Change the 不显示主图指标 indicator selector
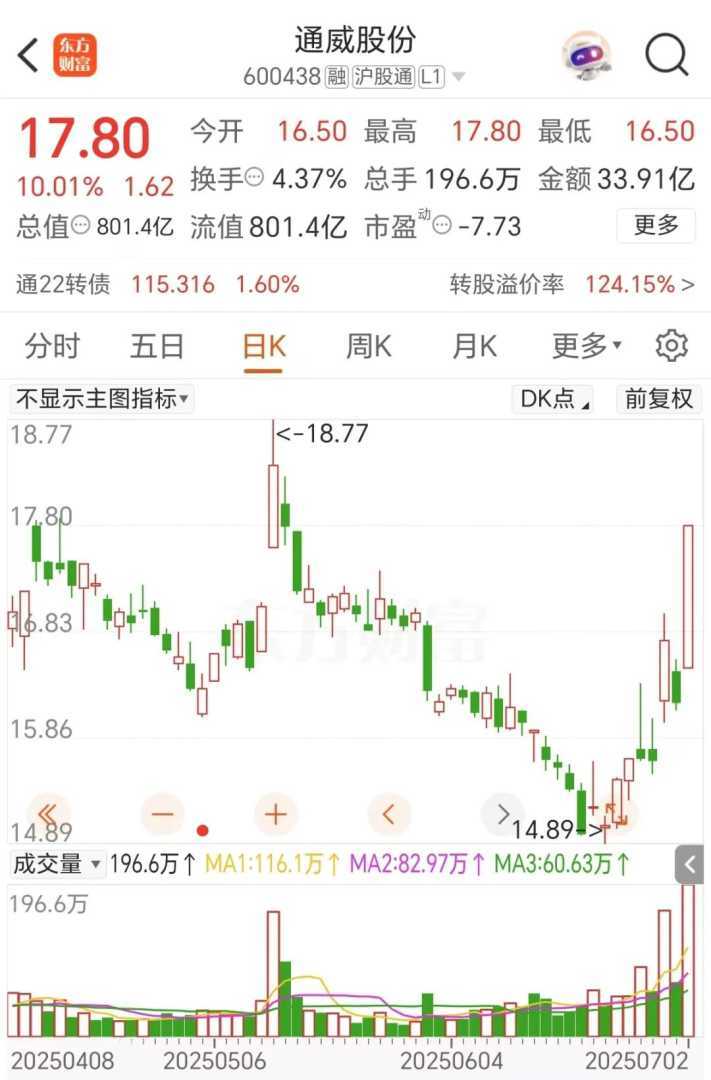This screenshot has width=711, height=1080. (x=102, y=399)
